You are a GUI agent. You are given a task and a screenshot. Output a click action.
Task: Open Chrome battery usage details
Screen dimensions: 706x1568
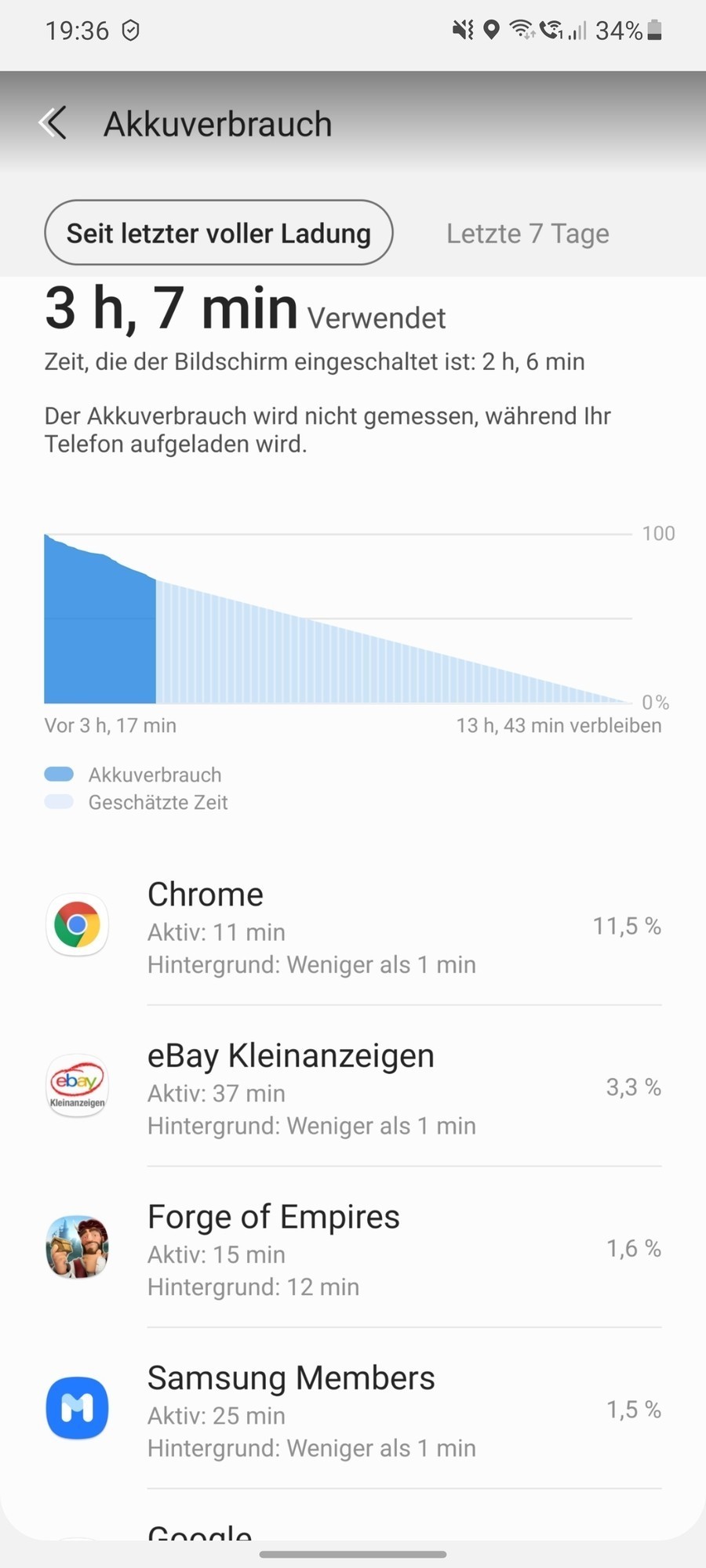[353, 927]
